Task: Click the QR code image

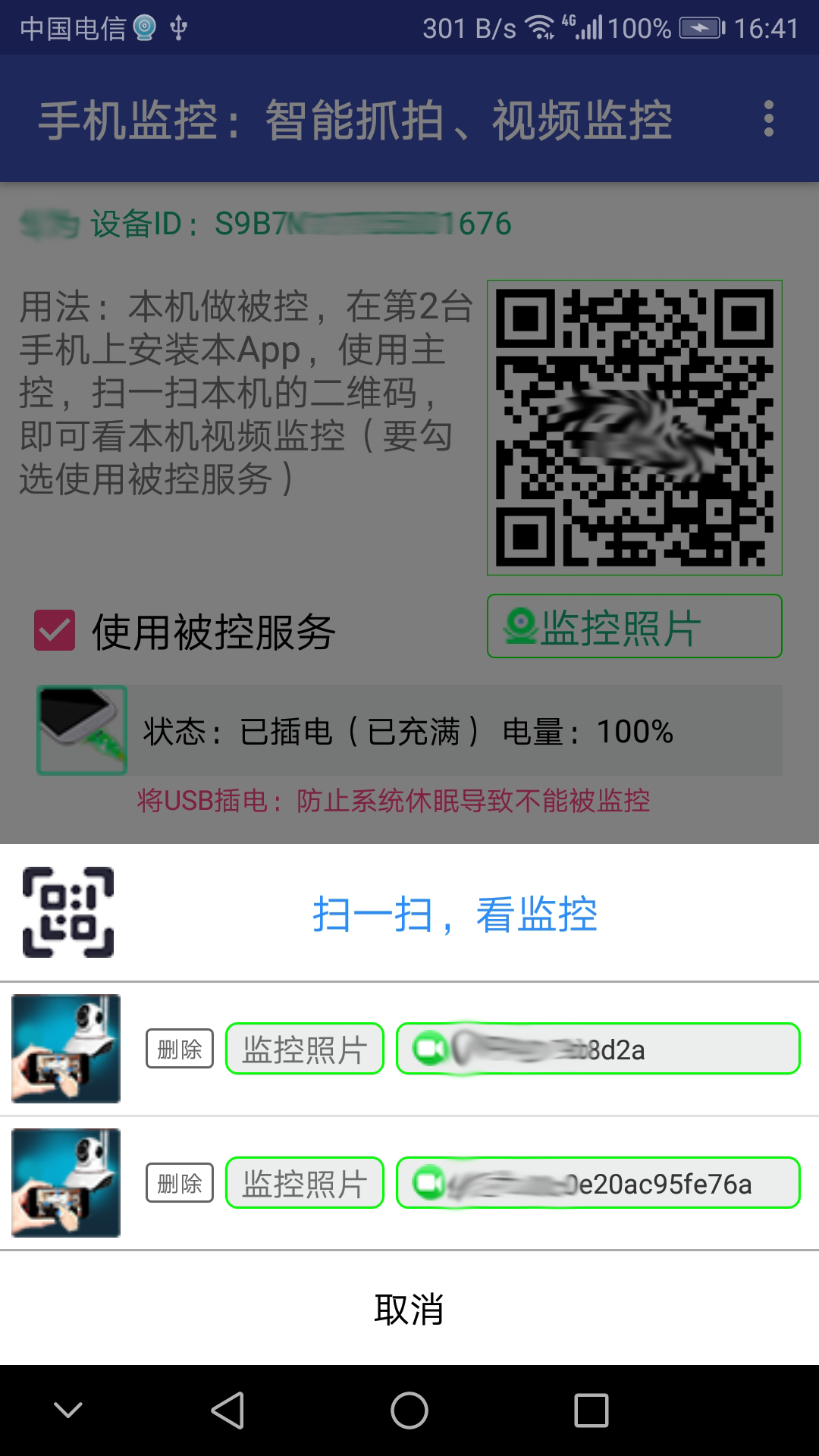Action: [x=635, y=427]
